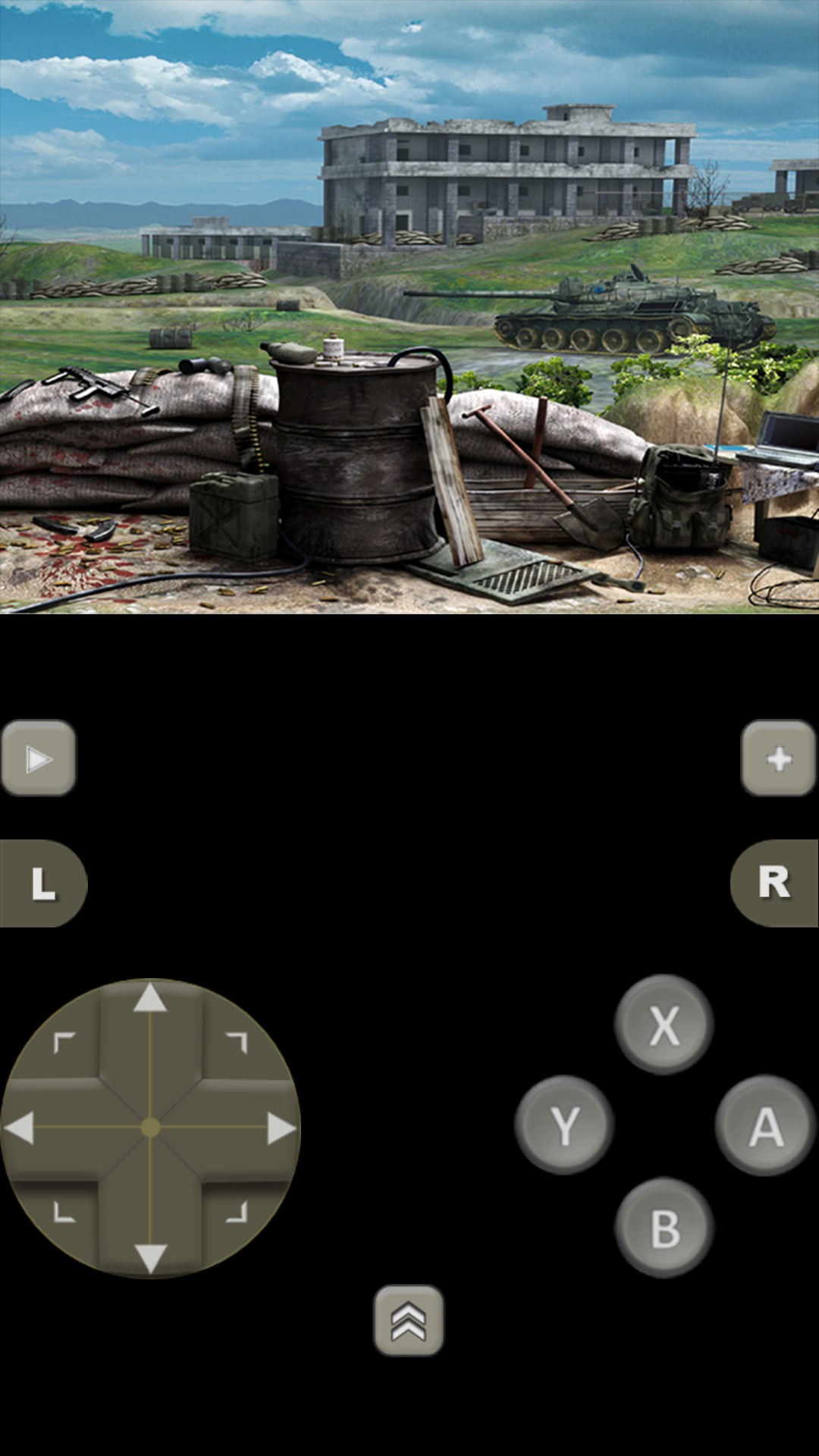Tap the D-pad down arrow
819x1456 pixels.
150,1256
